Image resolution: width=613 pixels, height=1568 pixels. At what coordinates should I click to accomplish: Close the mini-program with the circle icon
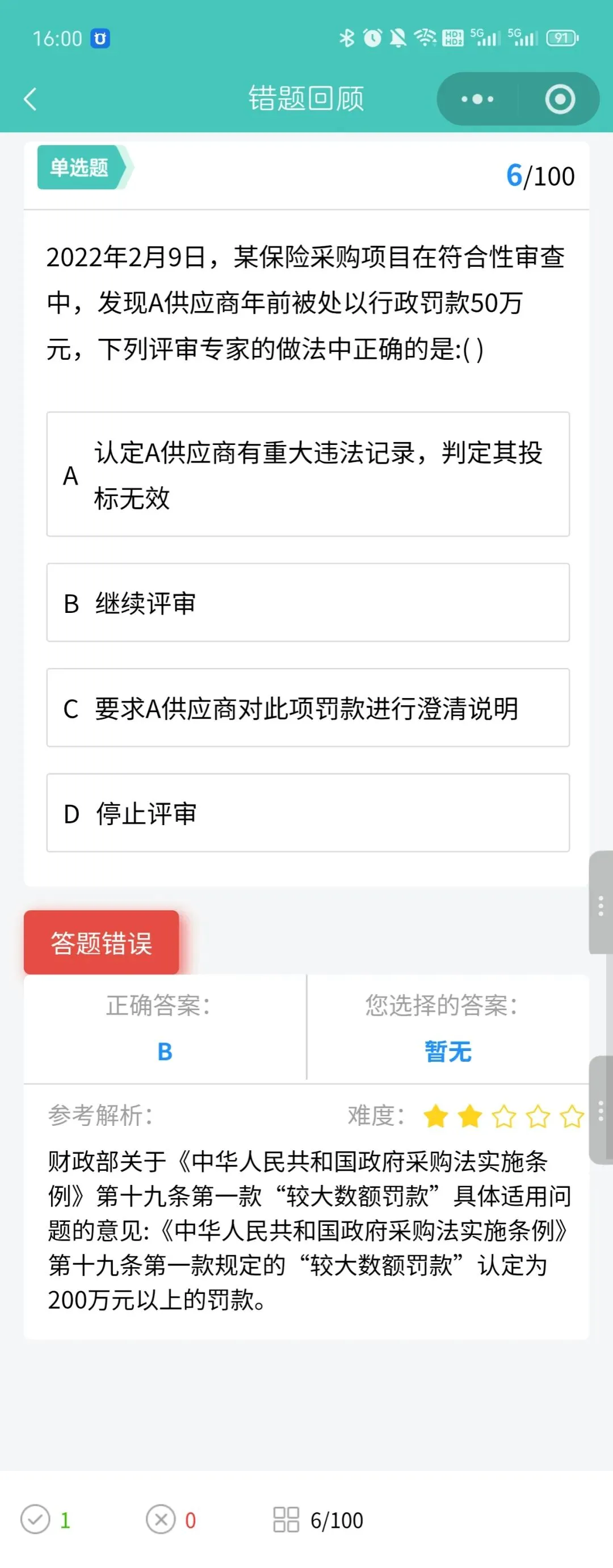tap(560, 99)
